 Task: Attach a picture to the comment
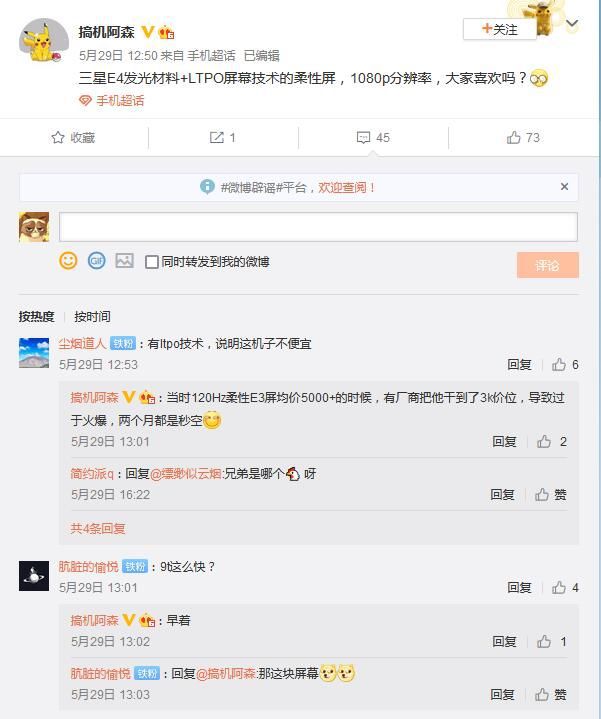[x=124, y=261]
